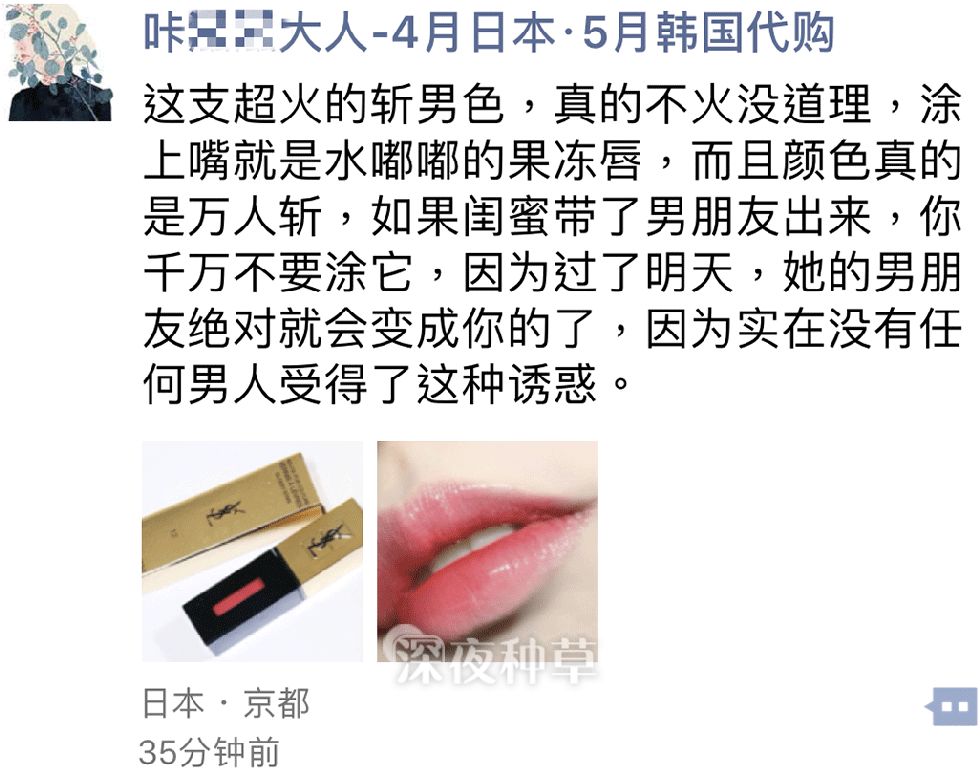This screenshot has width=980, height=775.
Task: Open the poster's name ending in 5月韩国代购
Action: tap(488, 37)
